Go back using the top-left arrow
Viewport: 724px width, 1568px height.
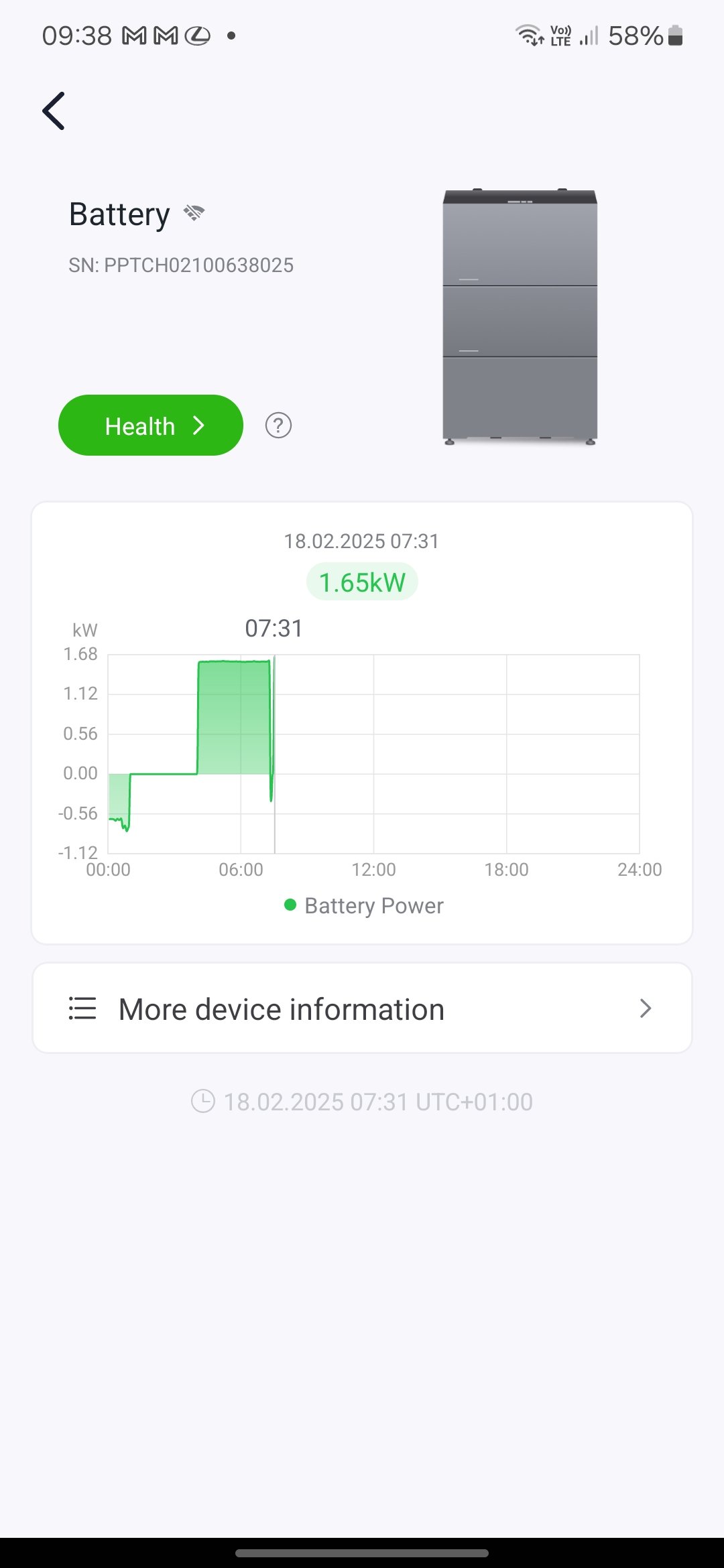click(54, 111)
